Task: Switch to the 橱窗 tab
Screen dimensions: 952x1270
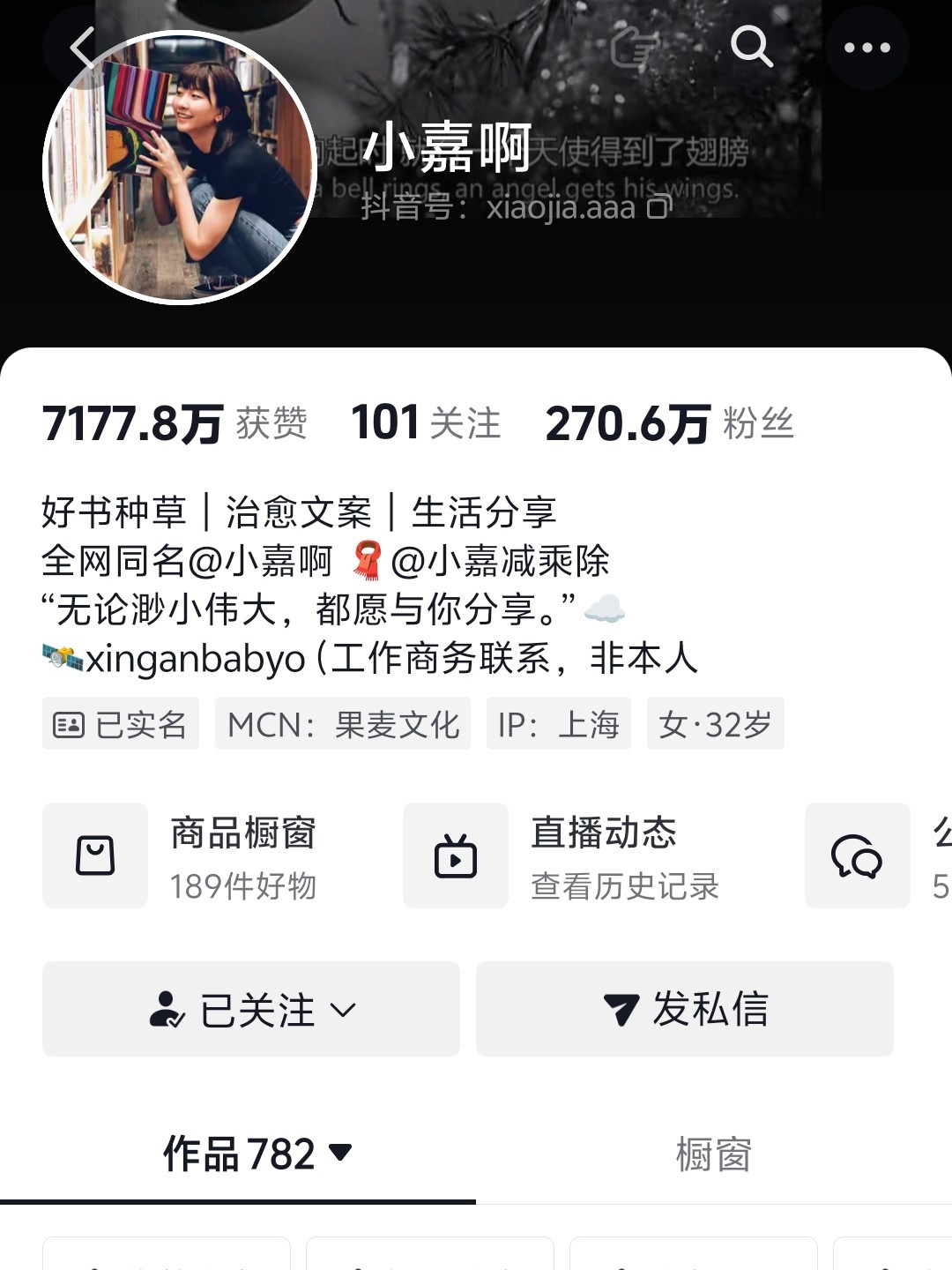Action: click(x=713, y=1154)
